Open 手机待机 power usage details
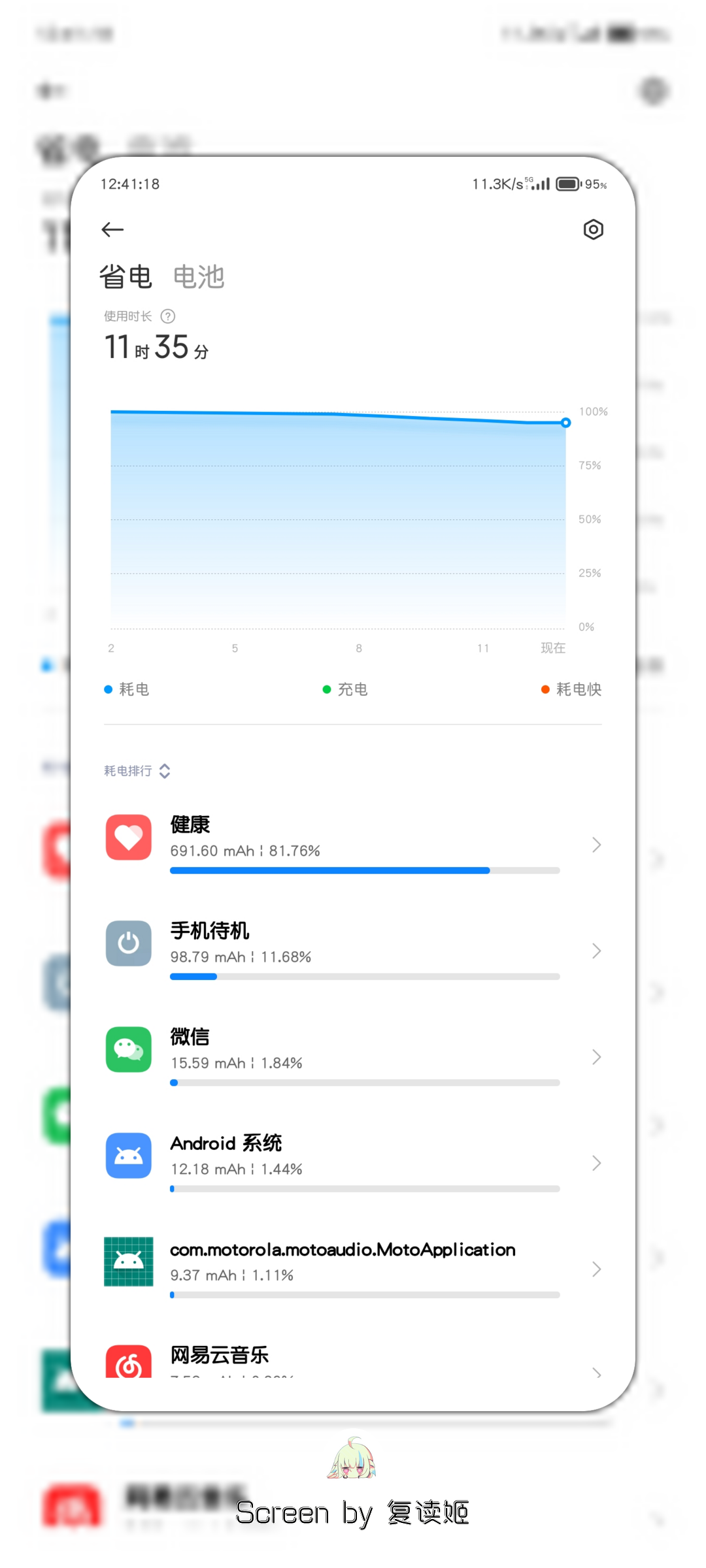The height and width of the screenshot is (1568, 706). pos(353,950)
